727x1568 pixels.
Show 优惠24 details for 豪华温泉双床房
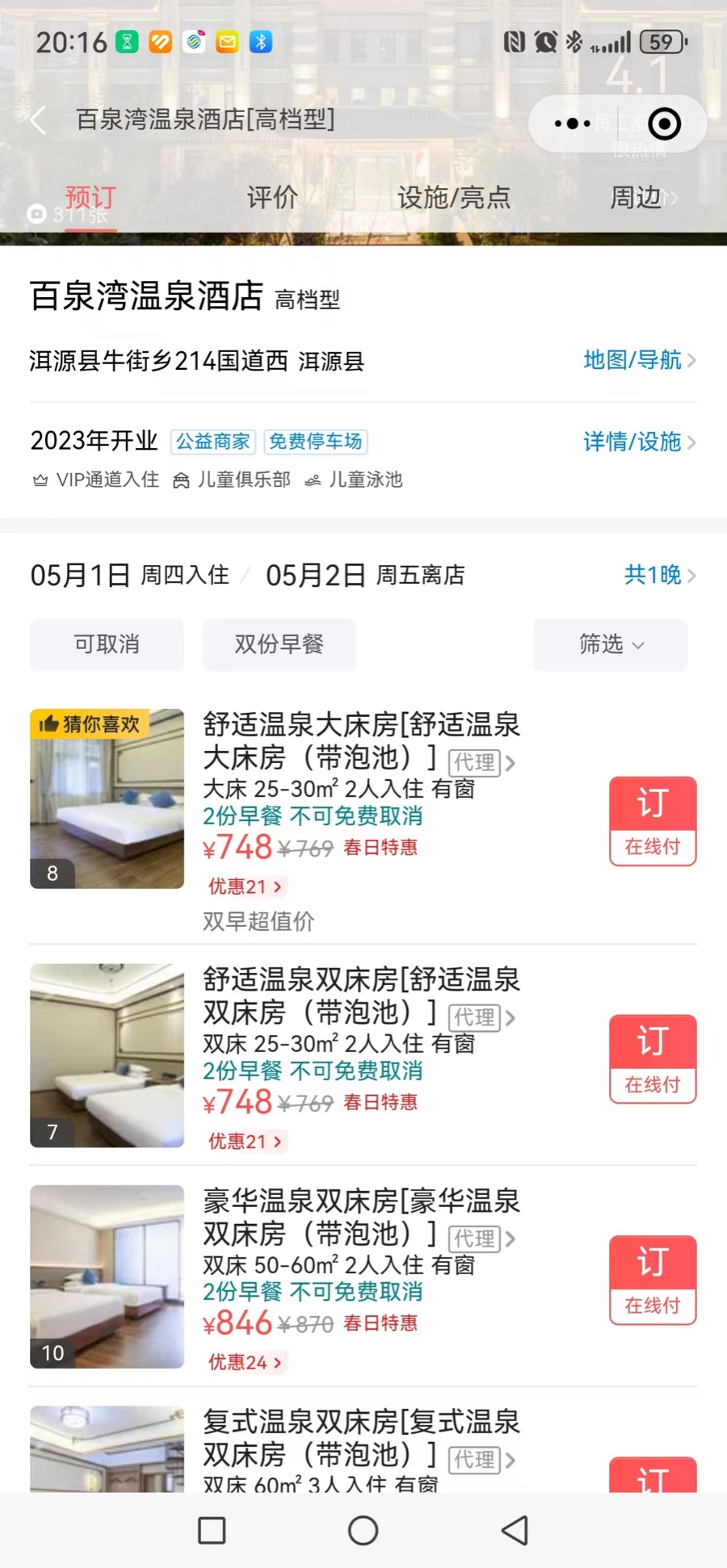(x=245, y=1362)
